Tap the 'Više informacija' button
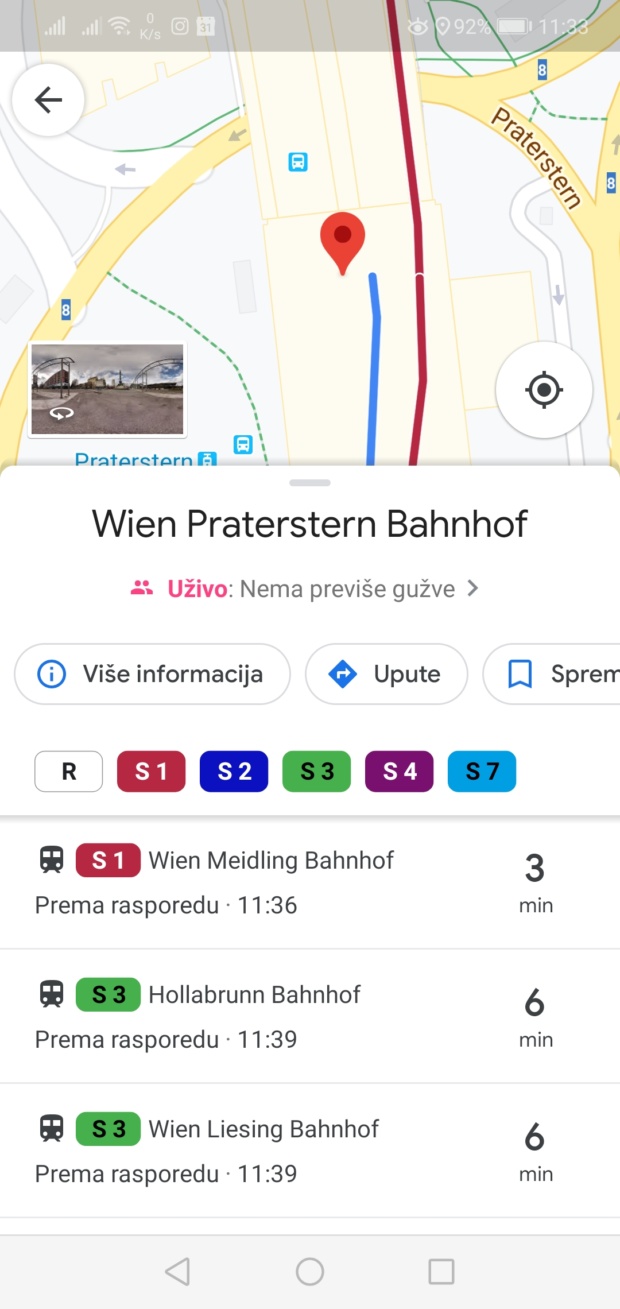 coord(152,674)
